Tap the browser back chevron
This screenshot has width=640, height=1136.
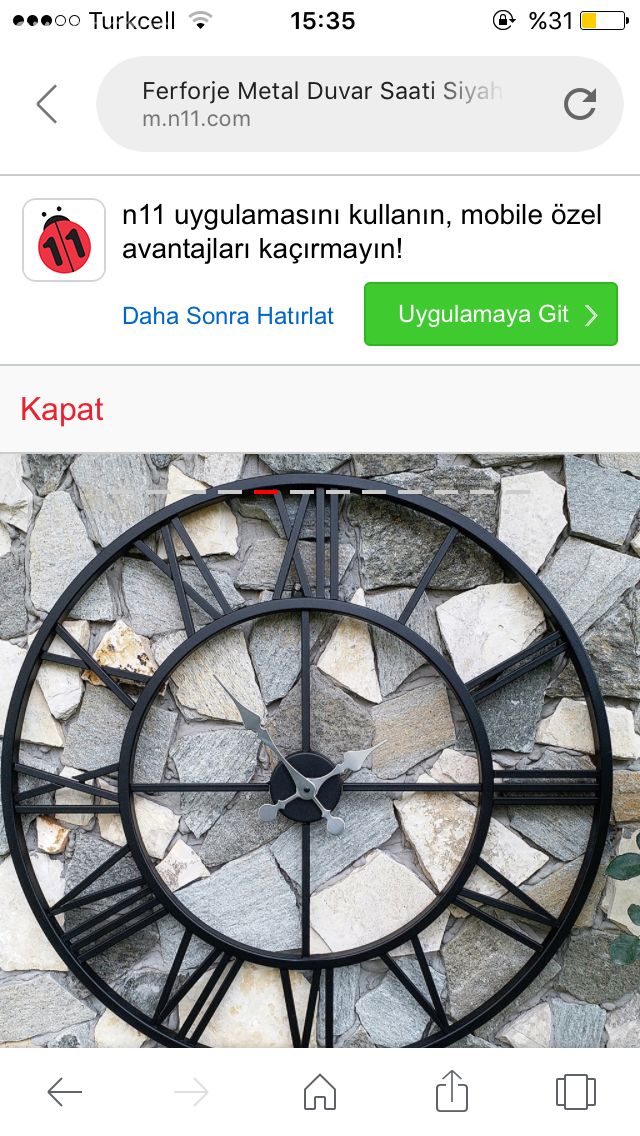47,104
